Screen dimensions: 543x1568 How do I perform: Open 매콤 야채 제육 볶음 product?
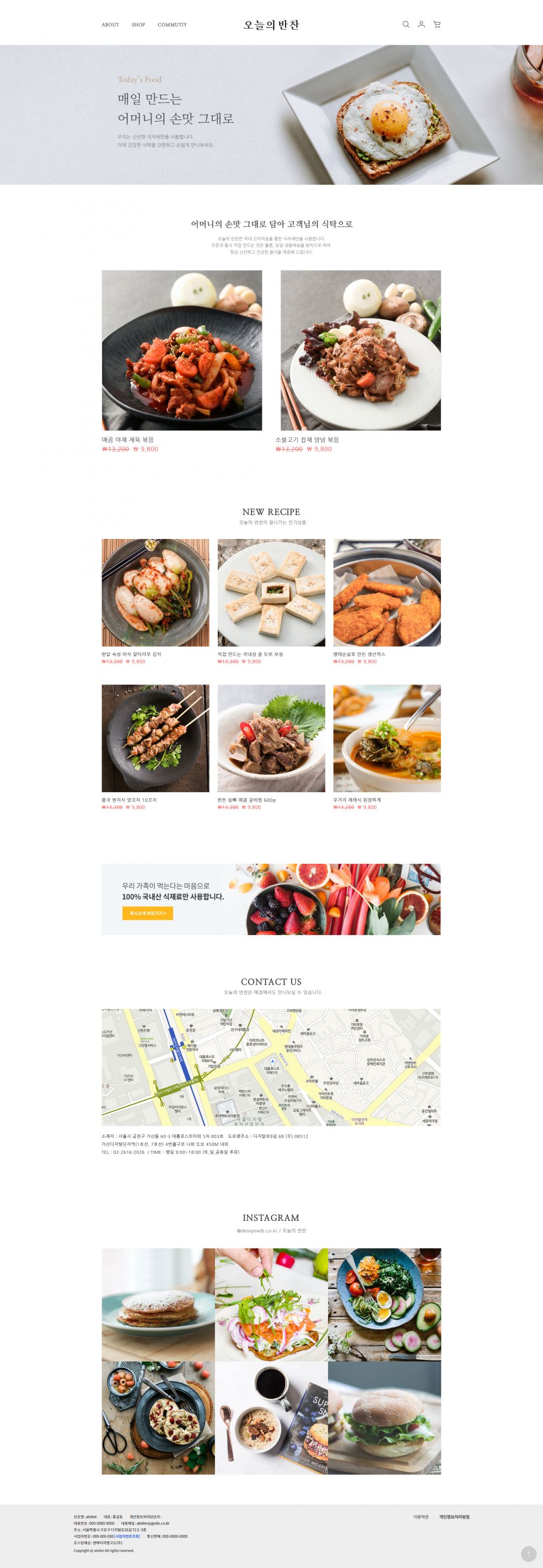click(182, 350)
